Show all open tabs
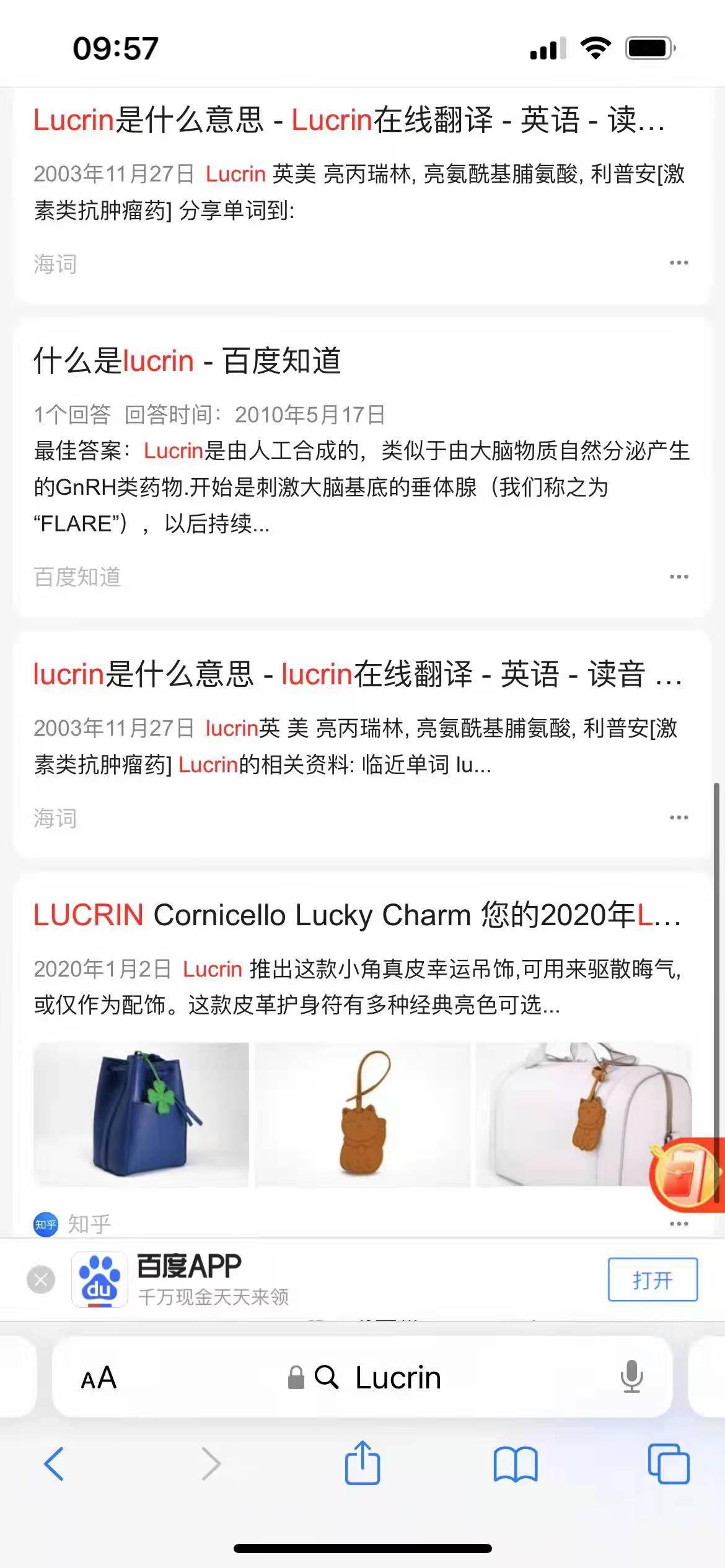 [668, 1464]
